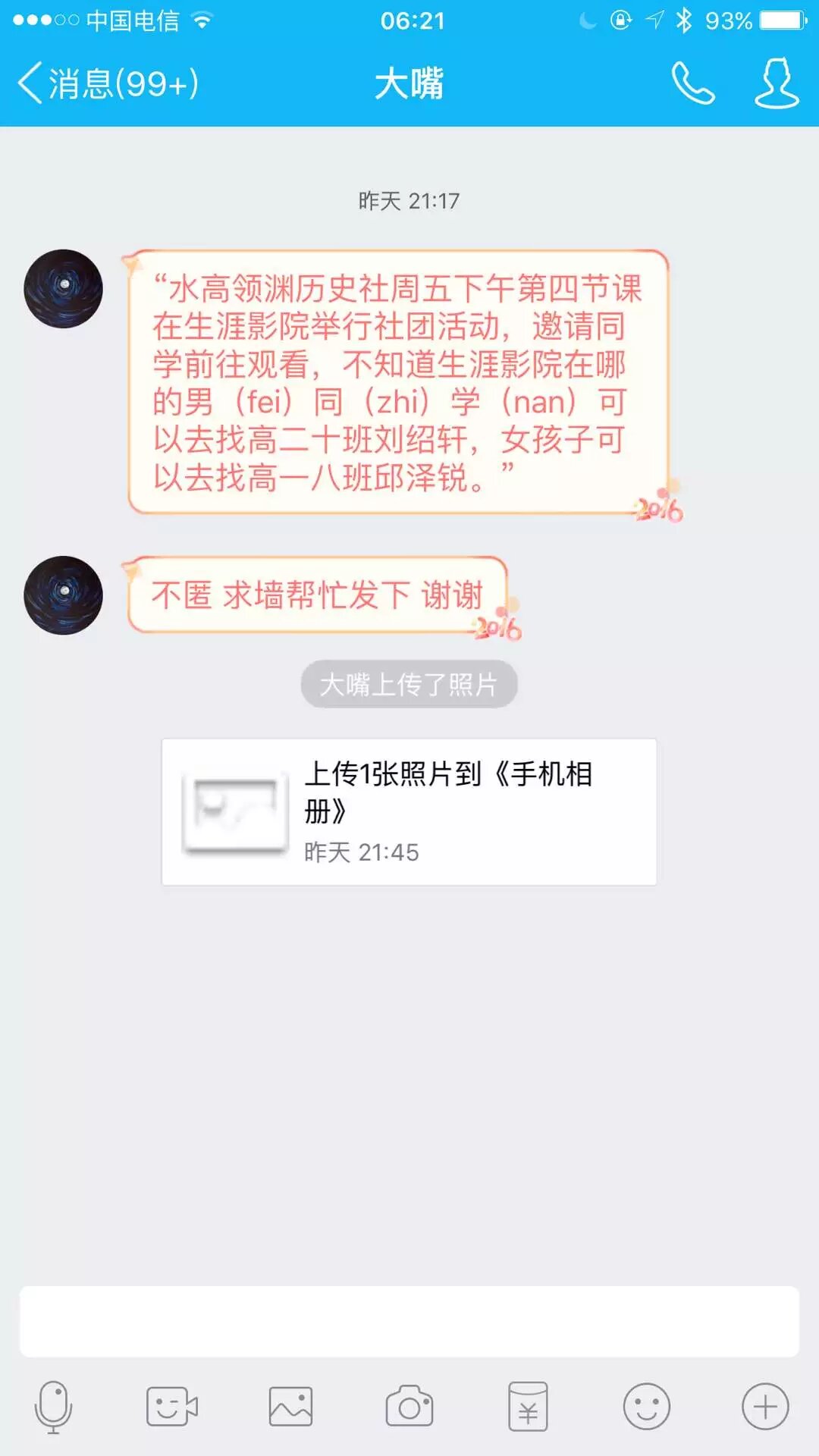Viewport: 819px width, 1456px height.
Task: Open the emoji smiley panel
Action: pyautogui.click(x=646, y=1407)
